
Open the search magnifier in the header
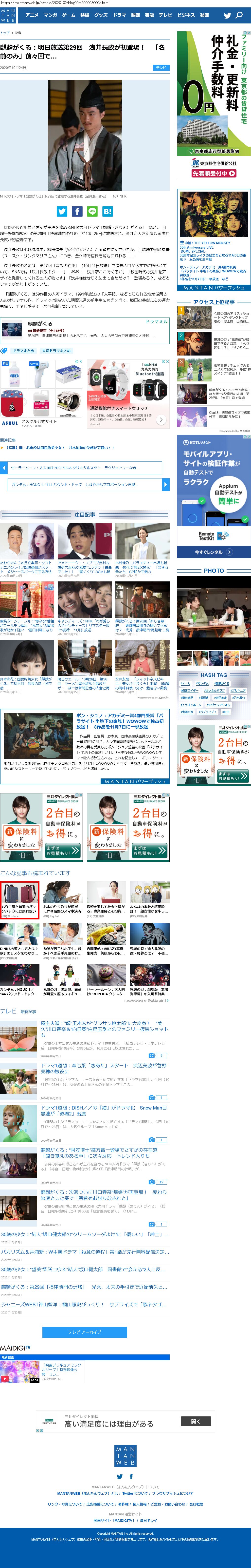point(239,15)
